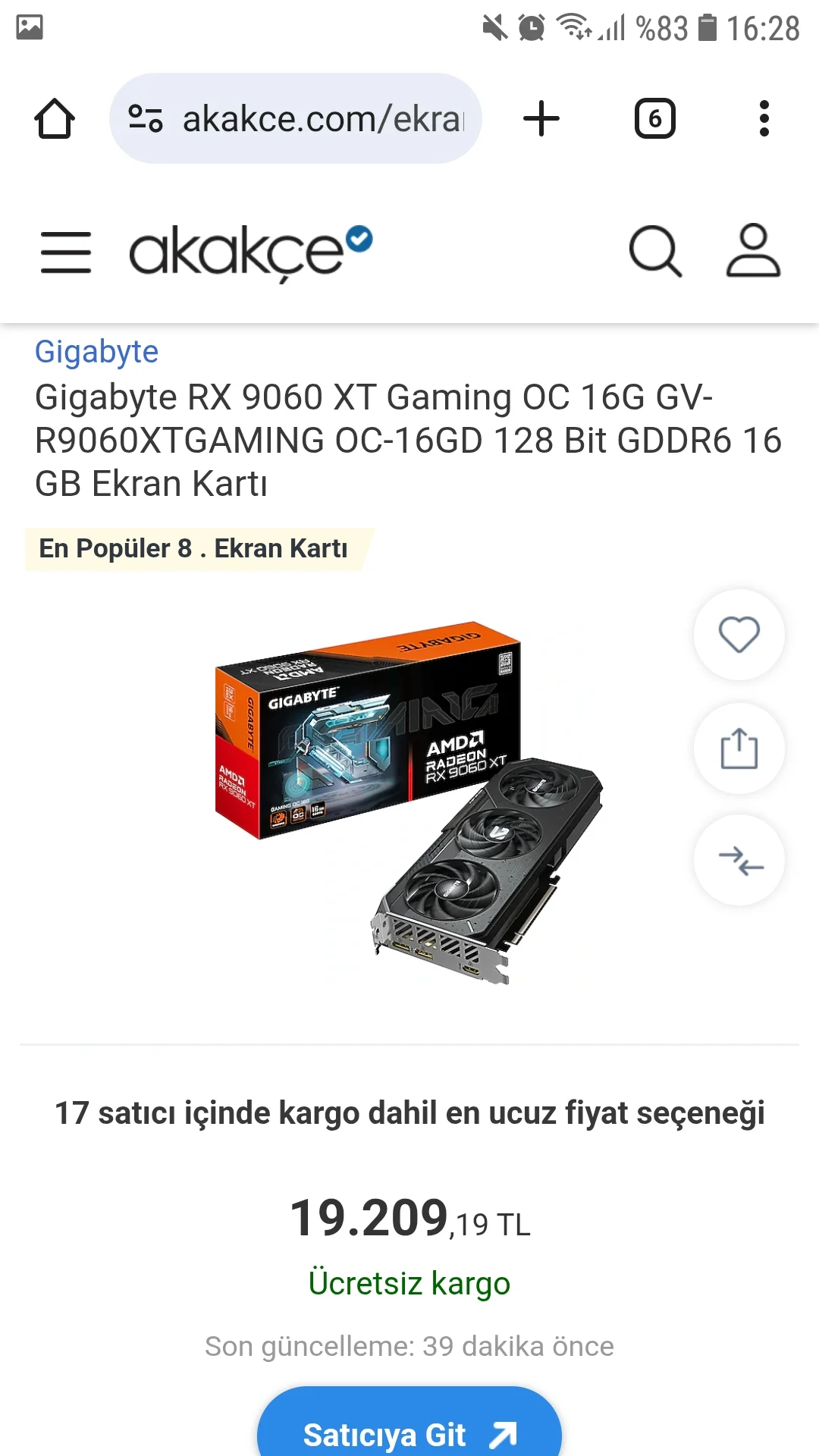The height and width of the screenshot is (1456, 819).
Task: Open the akakçe hamburger menu
Action: [x=66, y=253]
